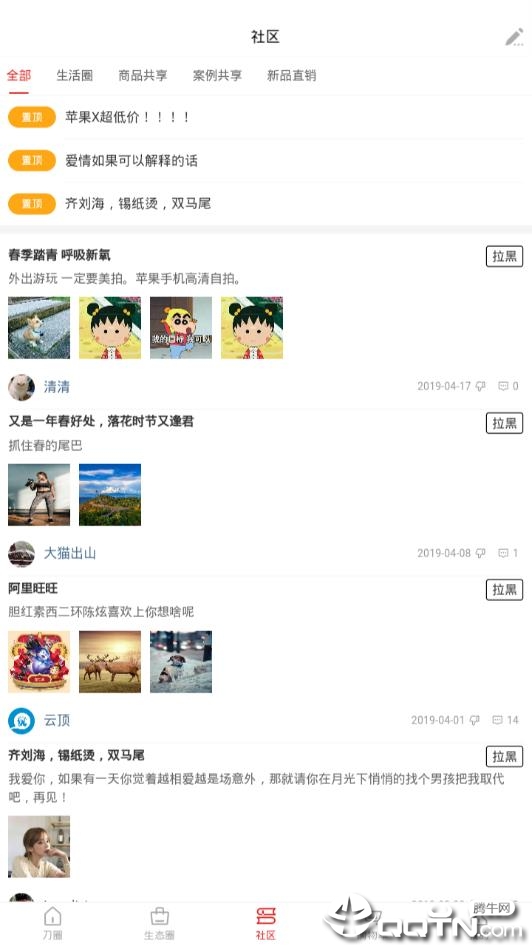The width and height of the screenshot is (532, 946).
Task: Go to the 刀圈 home tab
Action: click(52, 923)
